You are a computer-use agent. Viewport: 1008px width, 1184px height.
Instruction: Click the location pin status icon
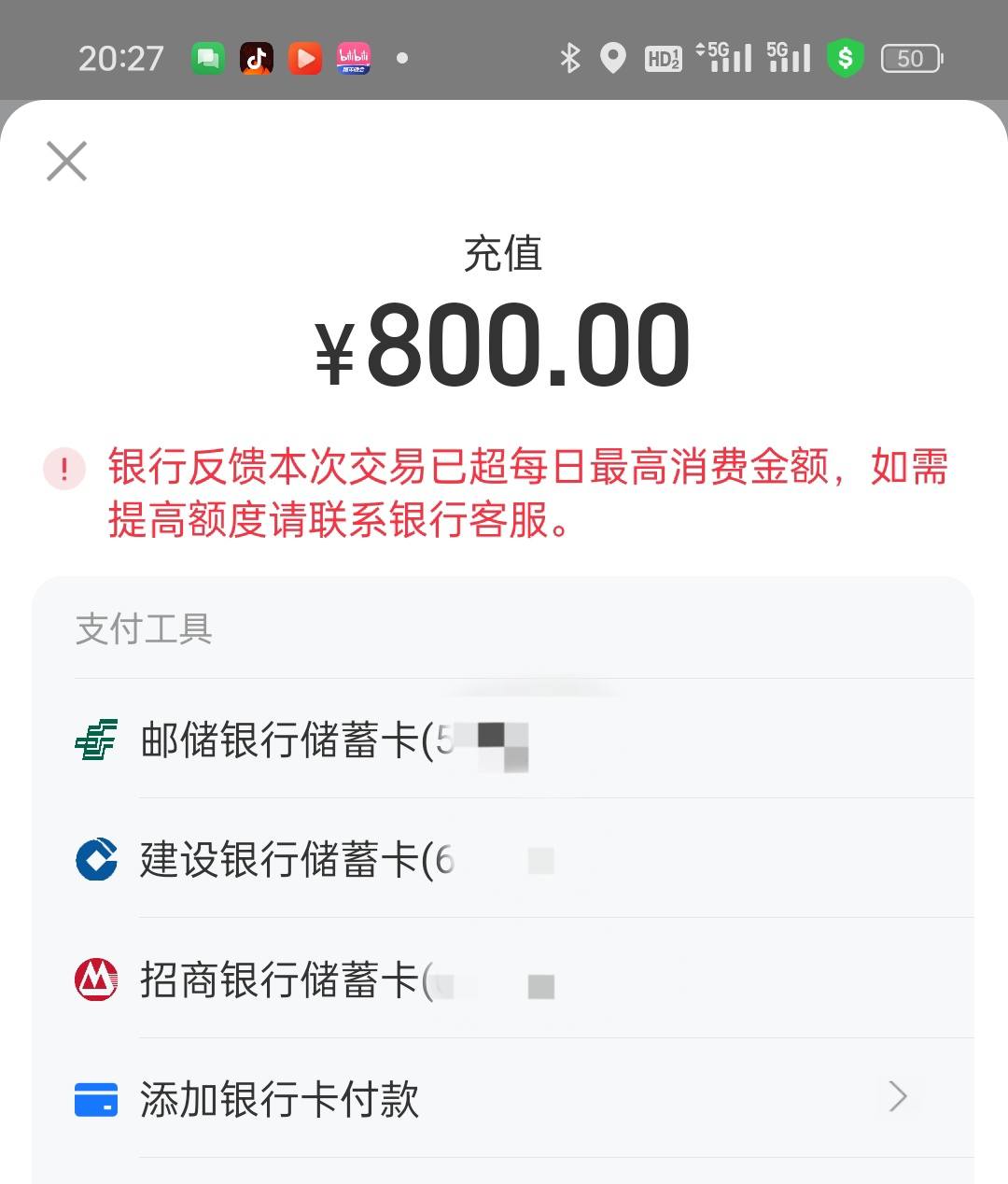click(612, 57)
